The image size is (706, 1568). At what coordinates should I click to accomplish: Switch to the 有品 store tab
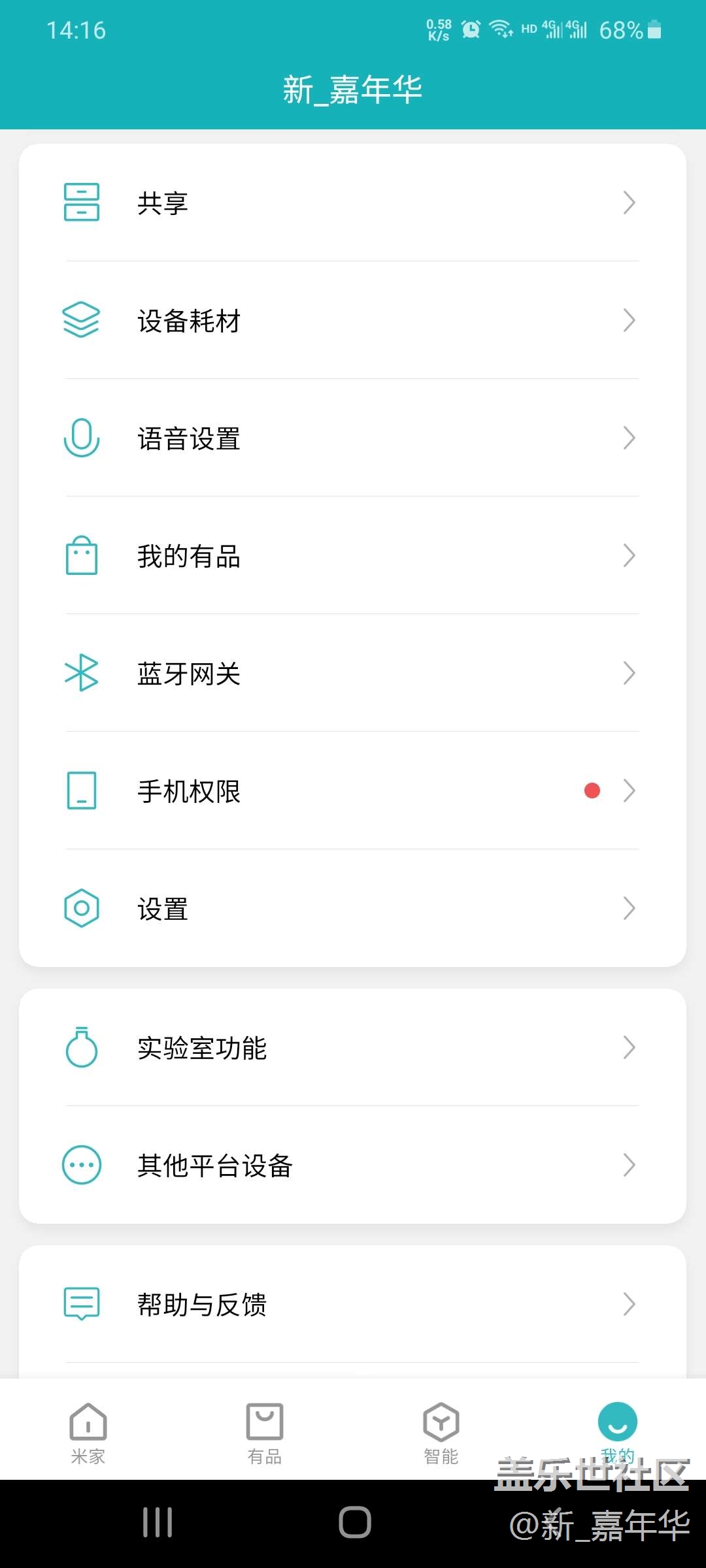265,1432
